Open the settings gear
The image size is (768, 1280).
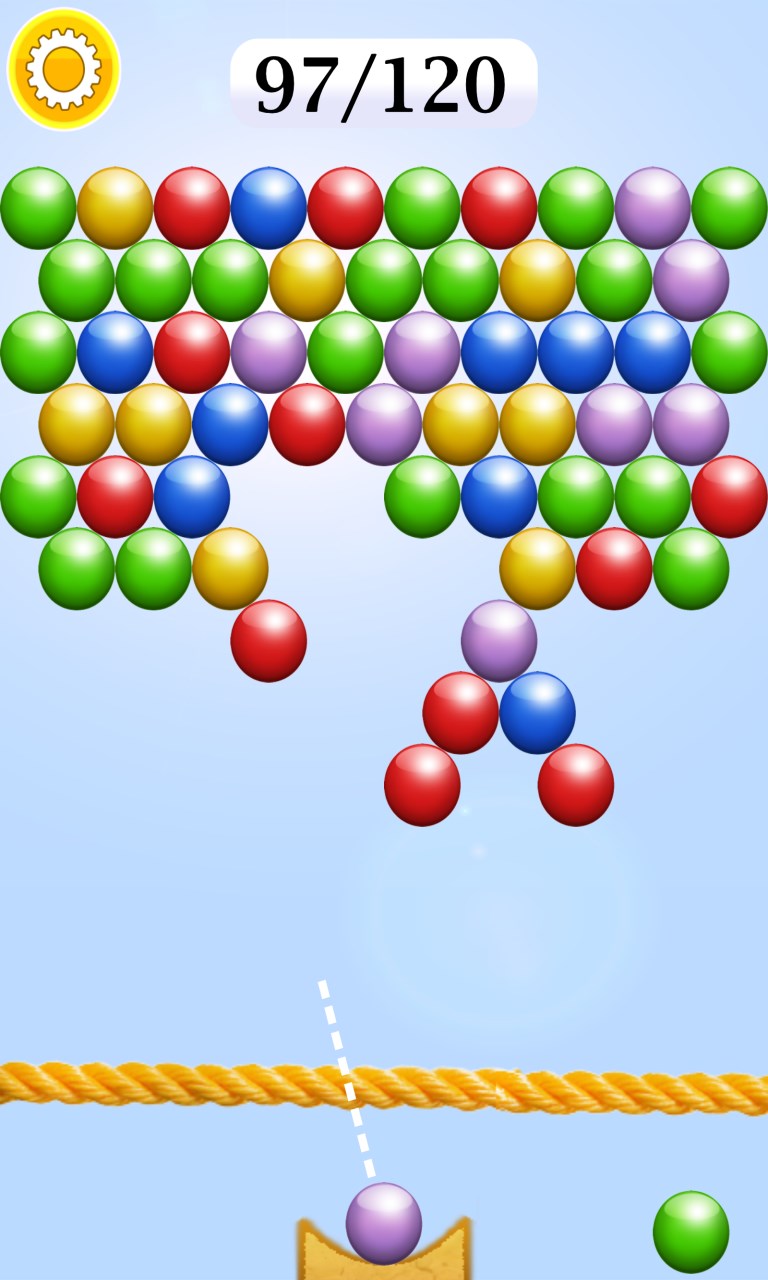(64, 69)
